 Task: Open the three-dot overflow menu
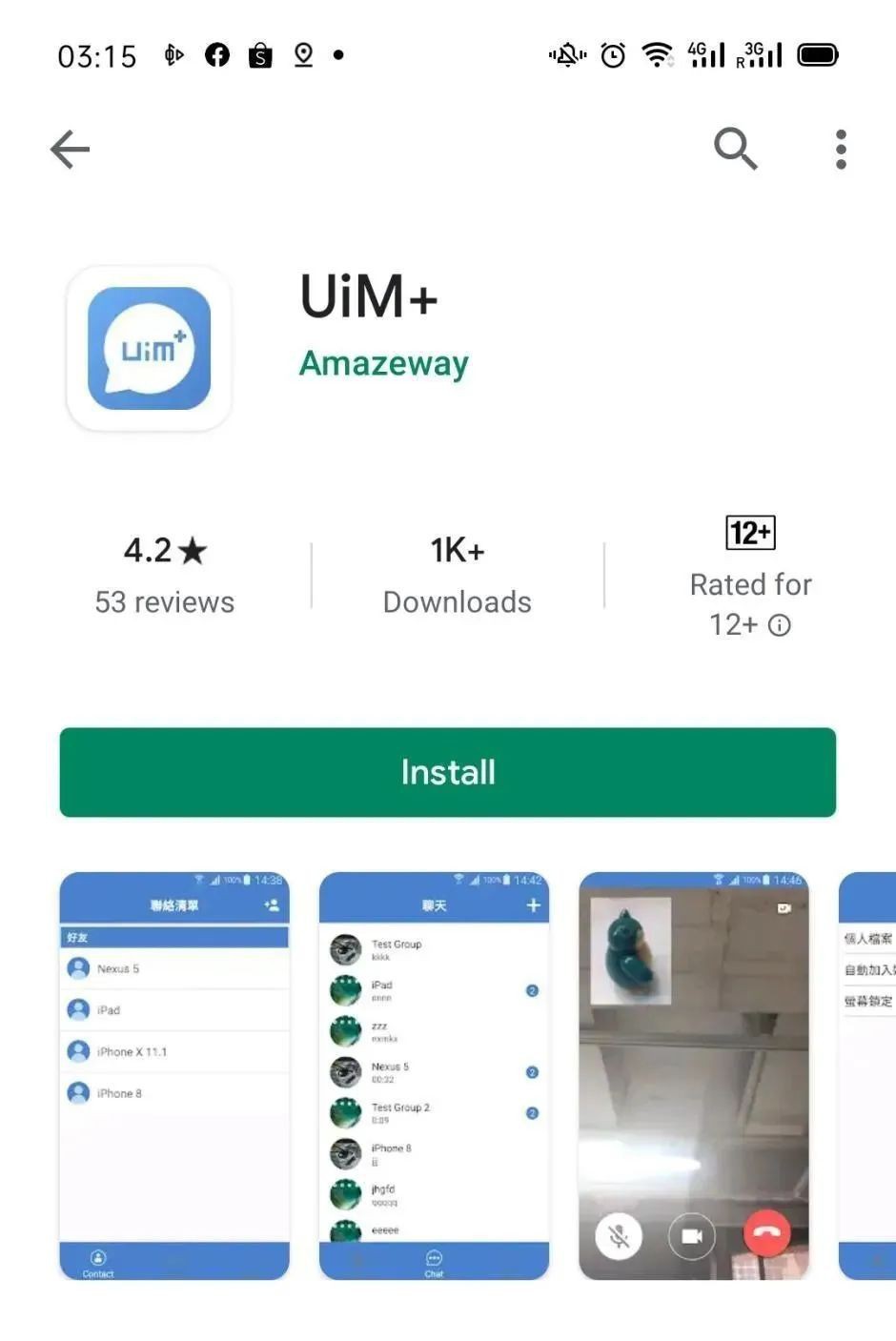point(840,150)
